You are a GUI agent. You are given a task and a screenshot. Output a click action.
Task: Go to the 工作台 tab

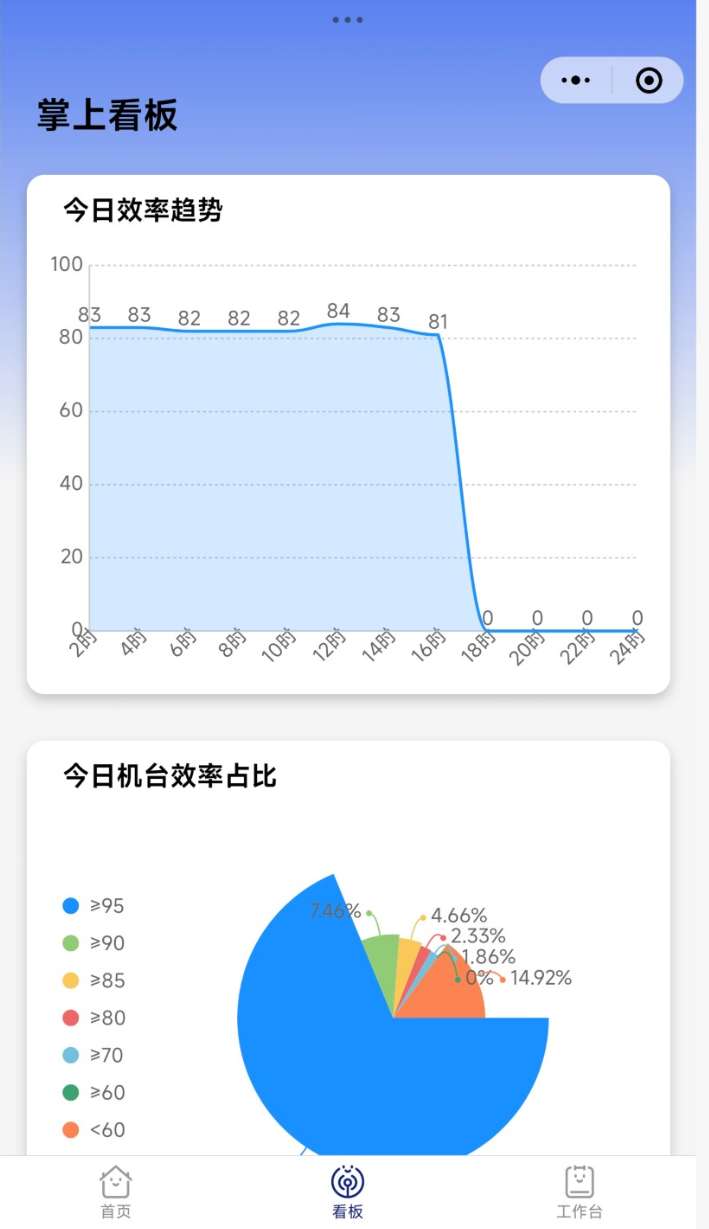pos(580,1192)
